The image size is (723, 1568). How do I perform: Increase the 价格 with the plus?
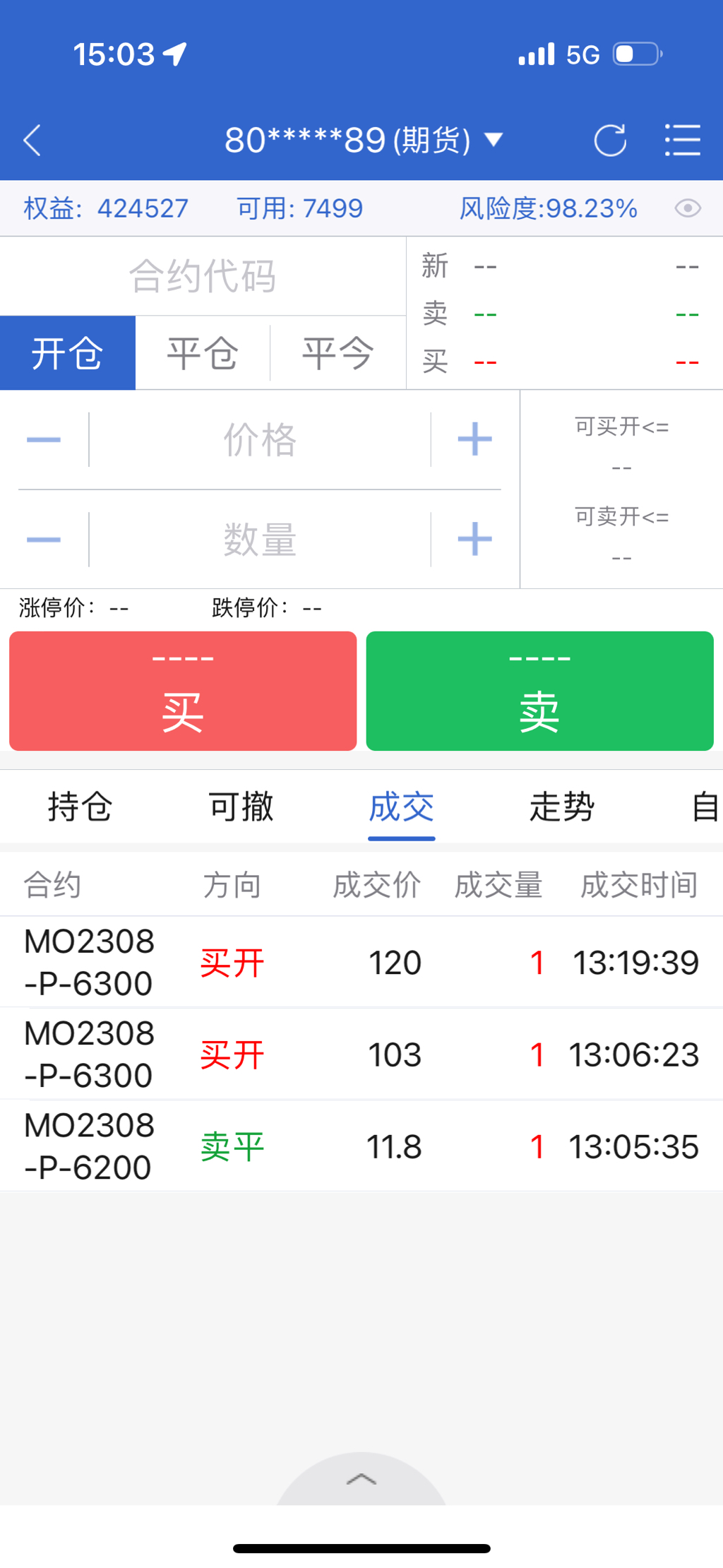pyautogui.click(x=474, y=439)
